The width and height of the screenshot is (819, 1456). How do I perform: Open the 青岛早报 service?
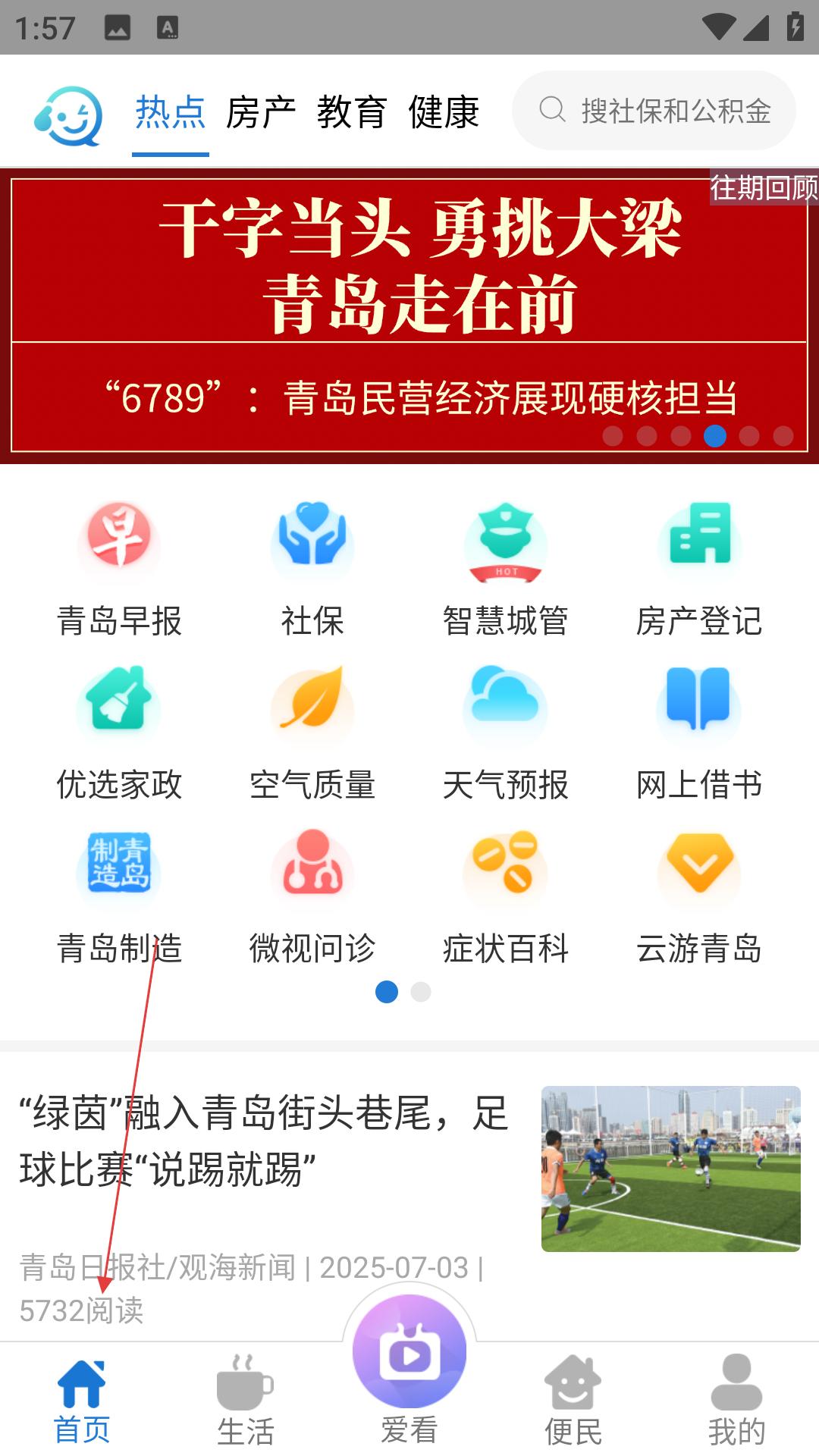(119, 569)
